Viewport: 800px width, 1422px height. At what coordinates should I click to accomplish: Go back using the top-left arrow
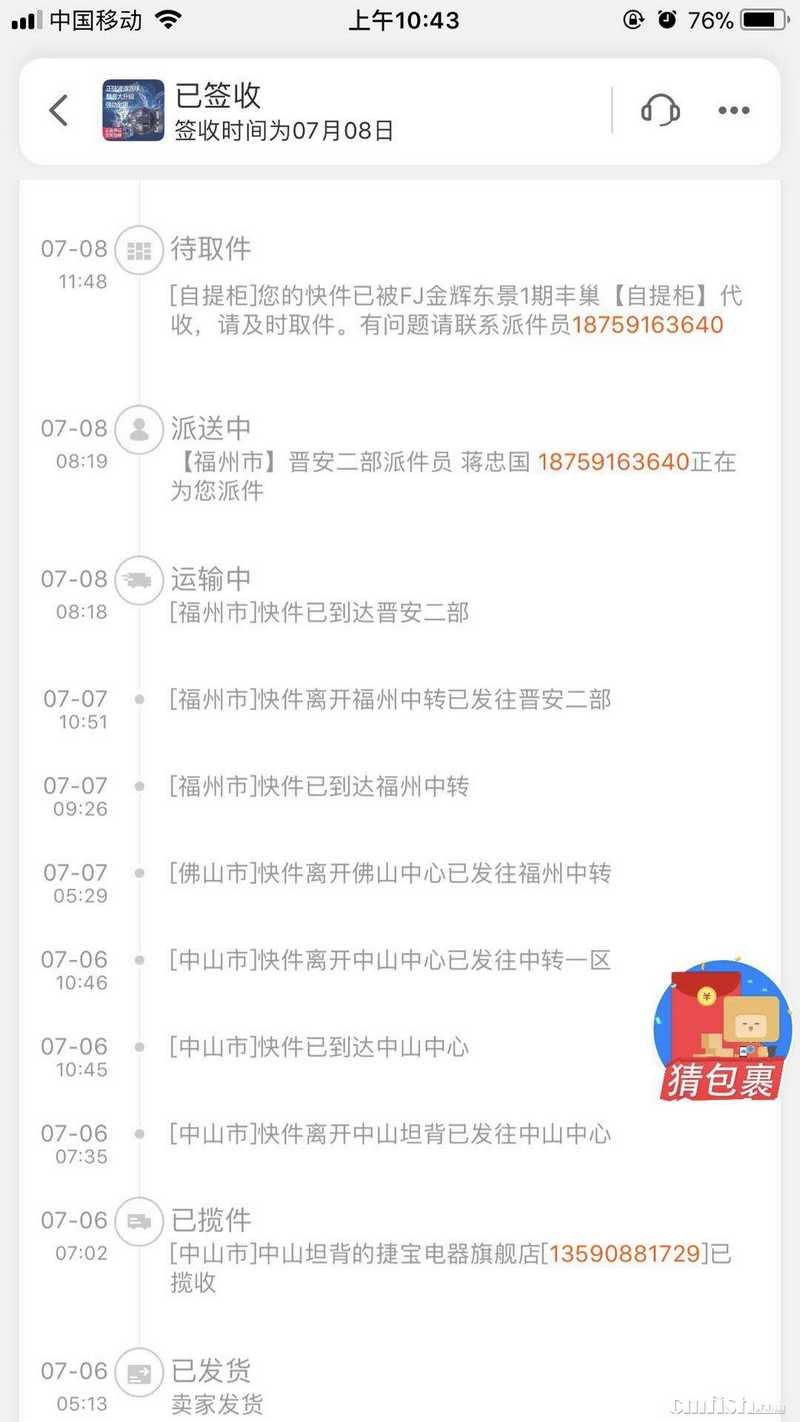[59, 110]
